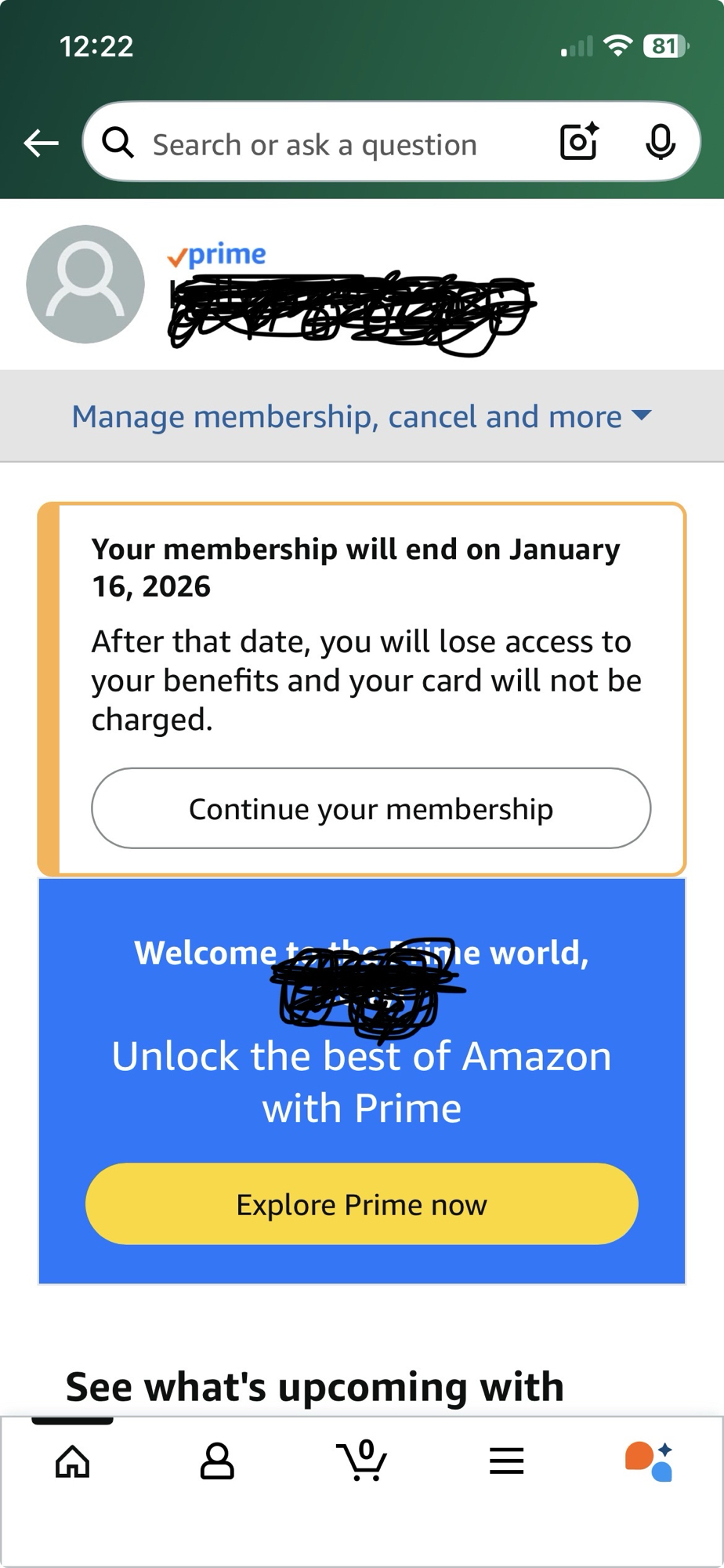View the shopping cart
Screen dimensions: 724x1568
pyautogui.click(x=362, y=1461)
